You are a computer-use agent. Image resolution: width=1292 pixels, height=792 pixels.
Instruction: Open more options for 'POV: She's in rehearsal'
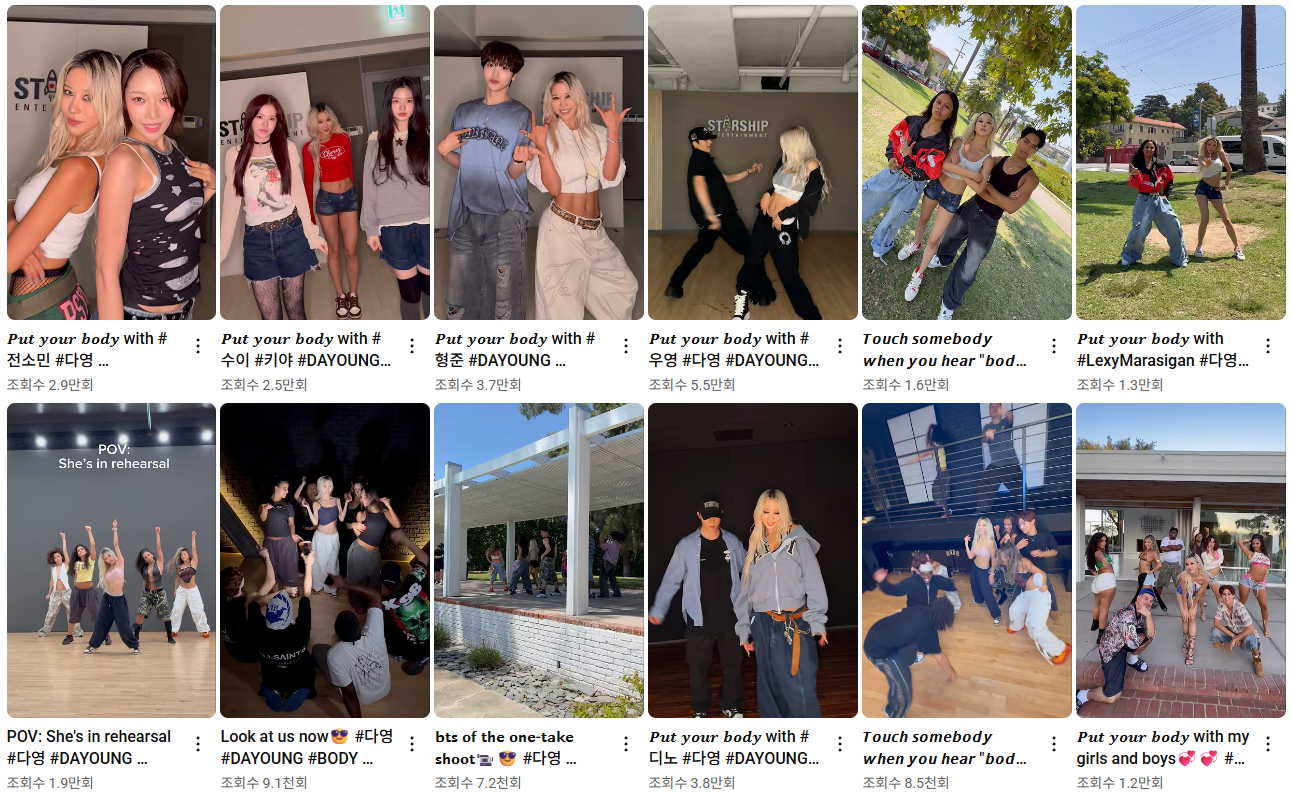pyautogui.click(x=198, y=744)
